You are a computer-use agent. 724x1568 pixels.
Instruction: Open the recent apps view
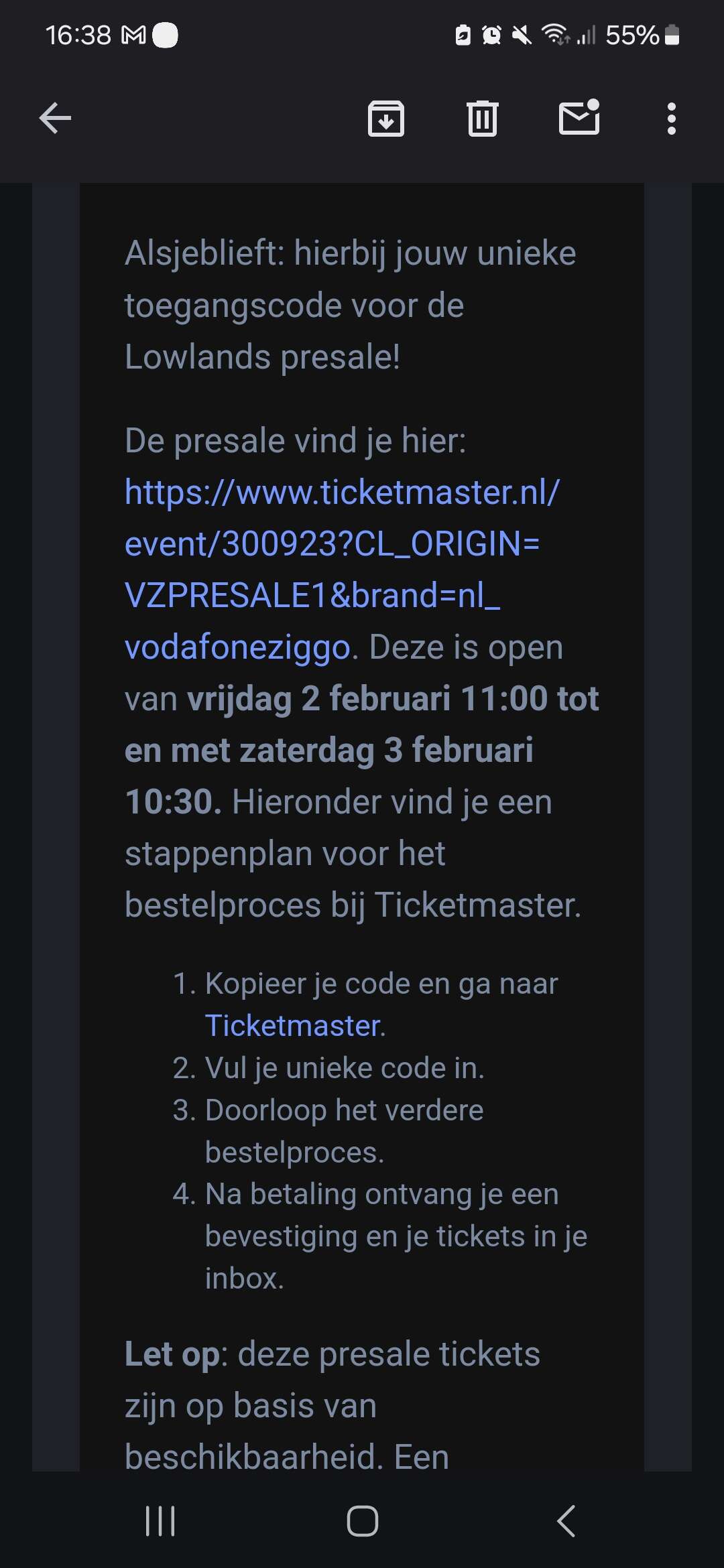(160, 1520)
